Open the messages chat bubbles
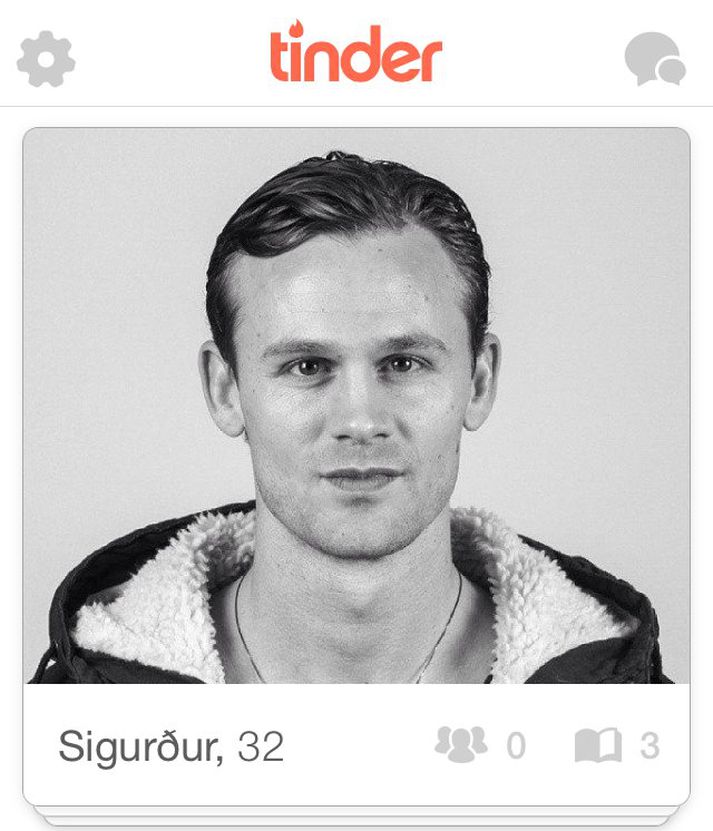 click(x=655, y=59)
